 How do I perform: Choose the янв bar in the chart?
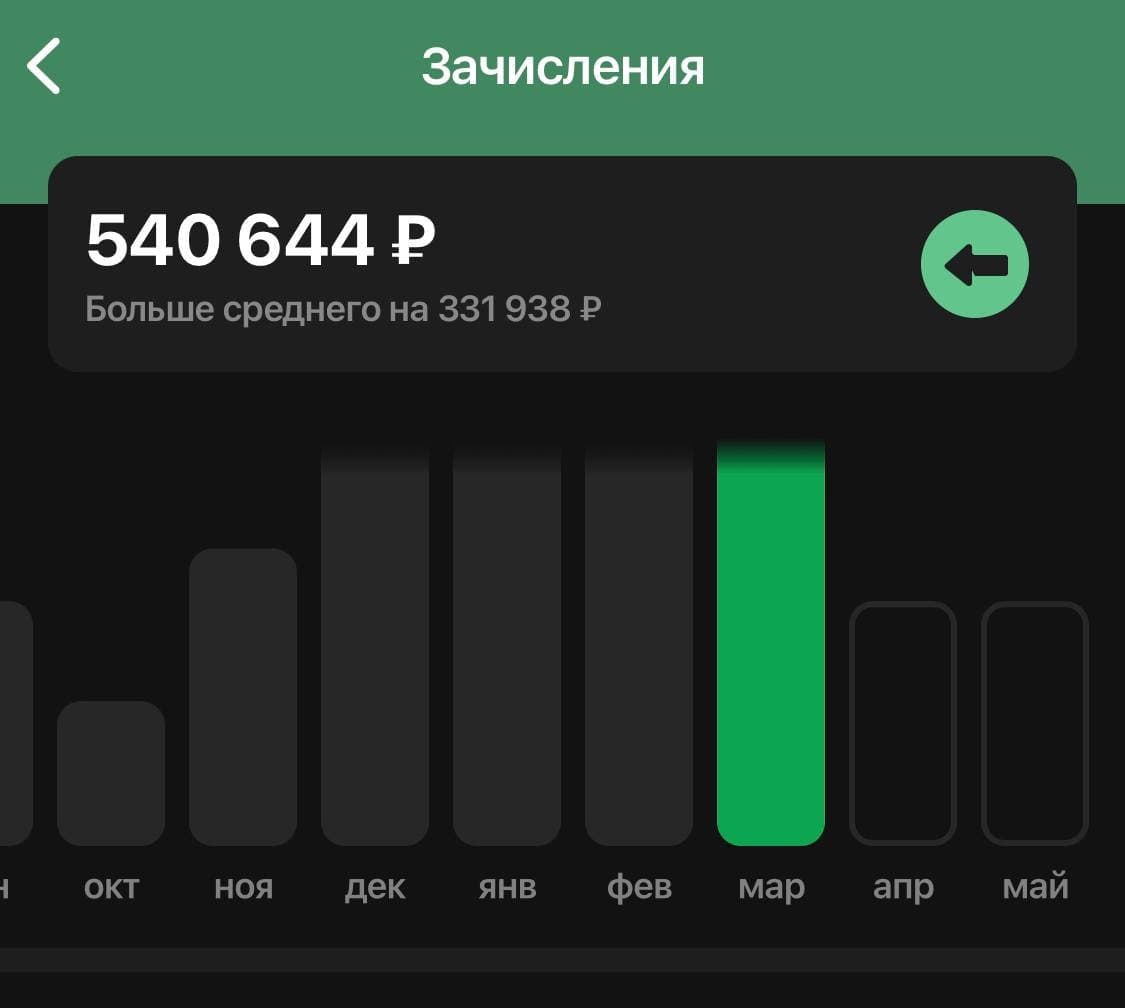(x=507, y=645)
